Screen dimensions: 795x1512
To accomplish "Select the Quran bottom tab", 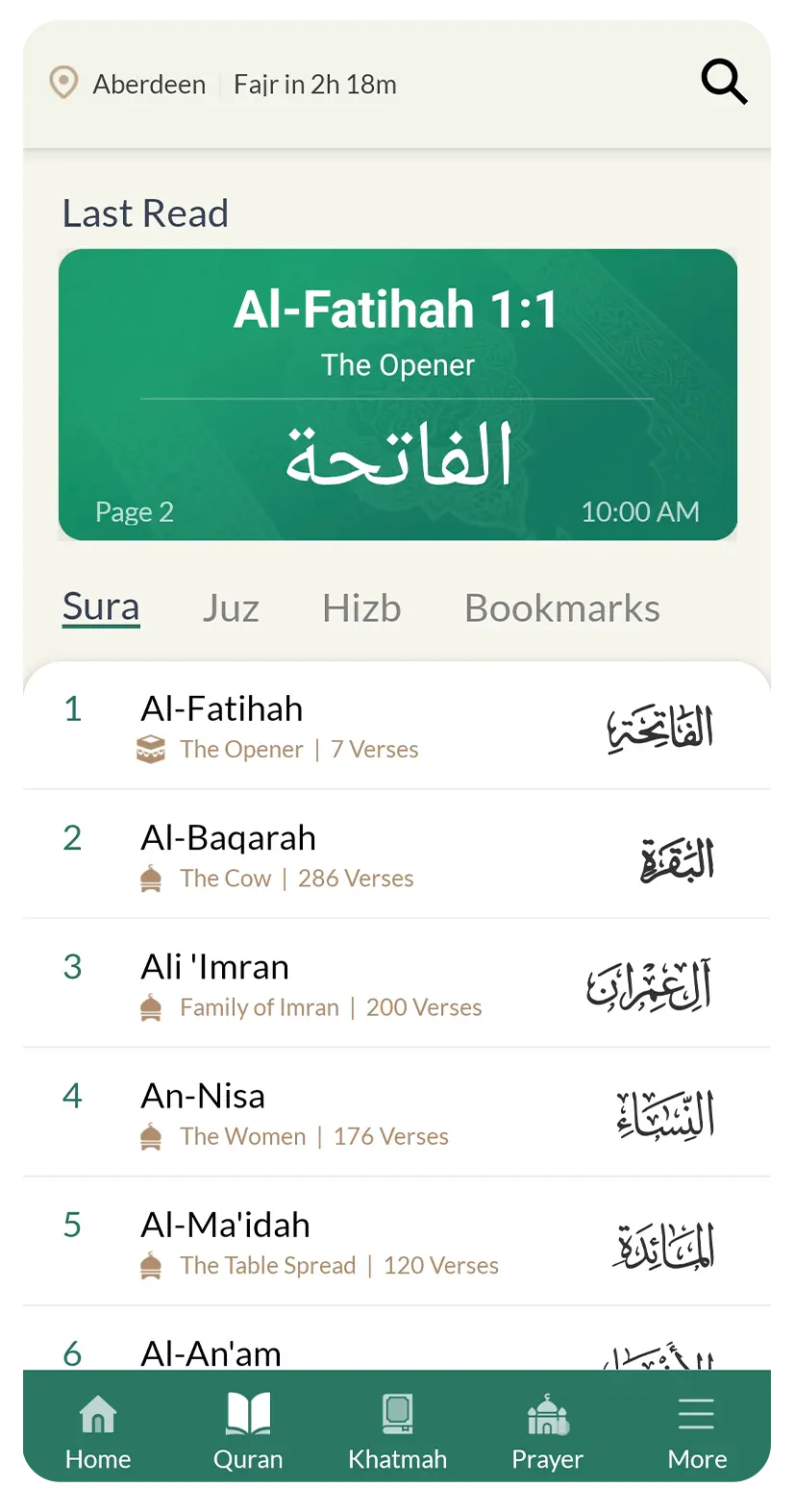I will 248,1431.
